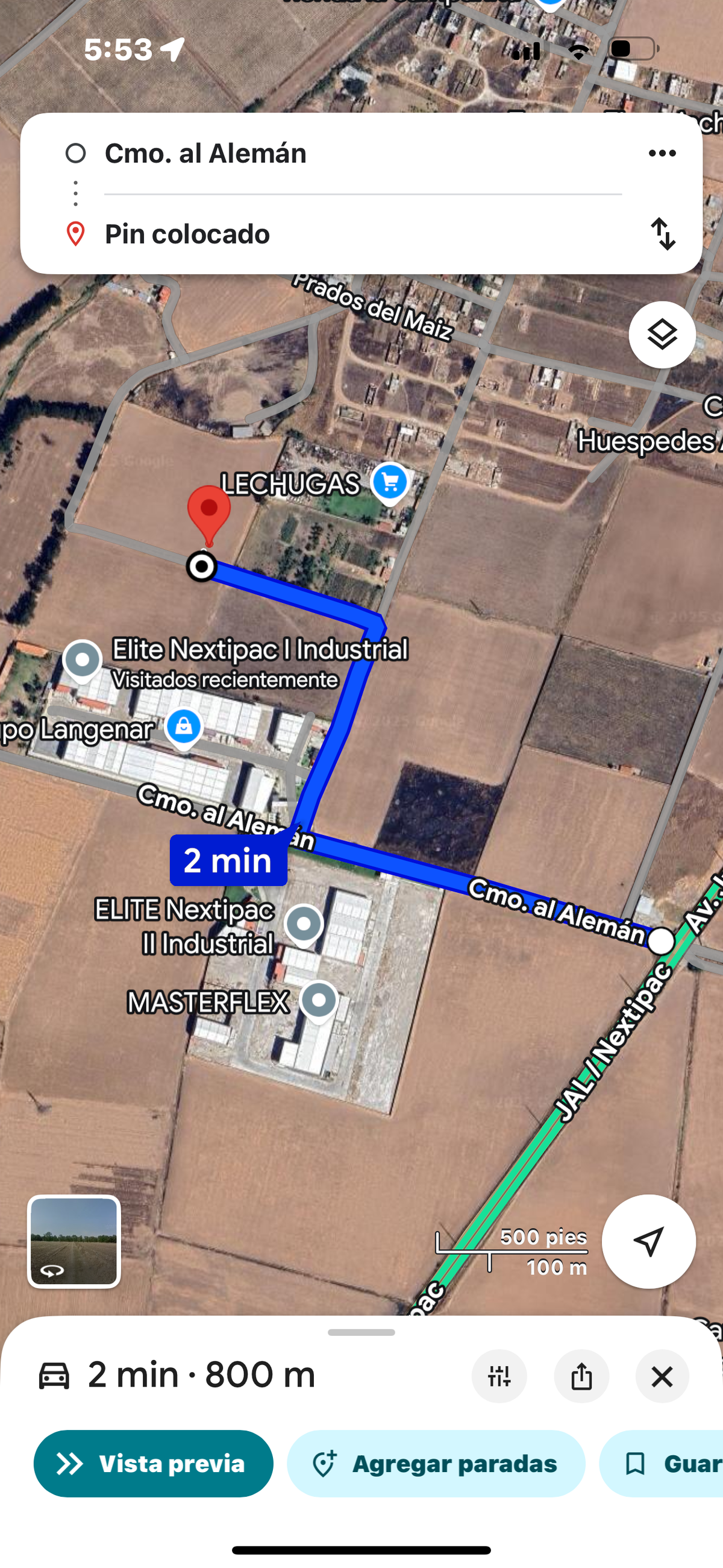The width and height of the screenshot is (723, 1568).
Task: Select the MASTERFLEX place marker
Action: (319, 1000)
